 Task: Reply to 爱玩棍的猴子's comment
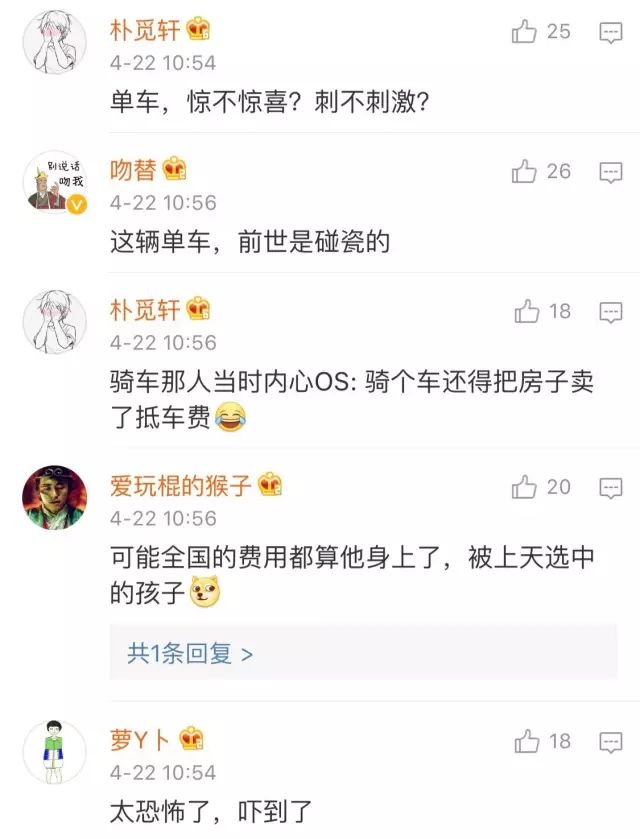[610, 488]
